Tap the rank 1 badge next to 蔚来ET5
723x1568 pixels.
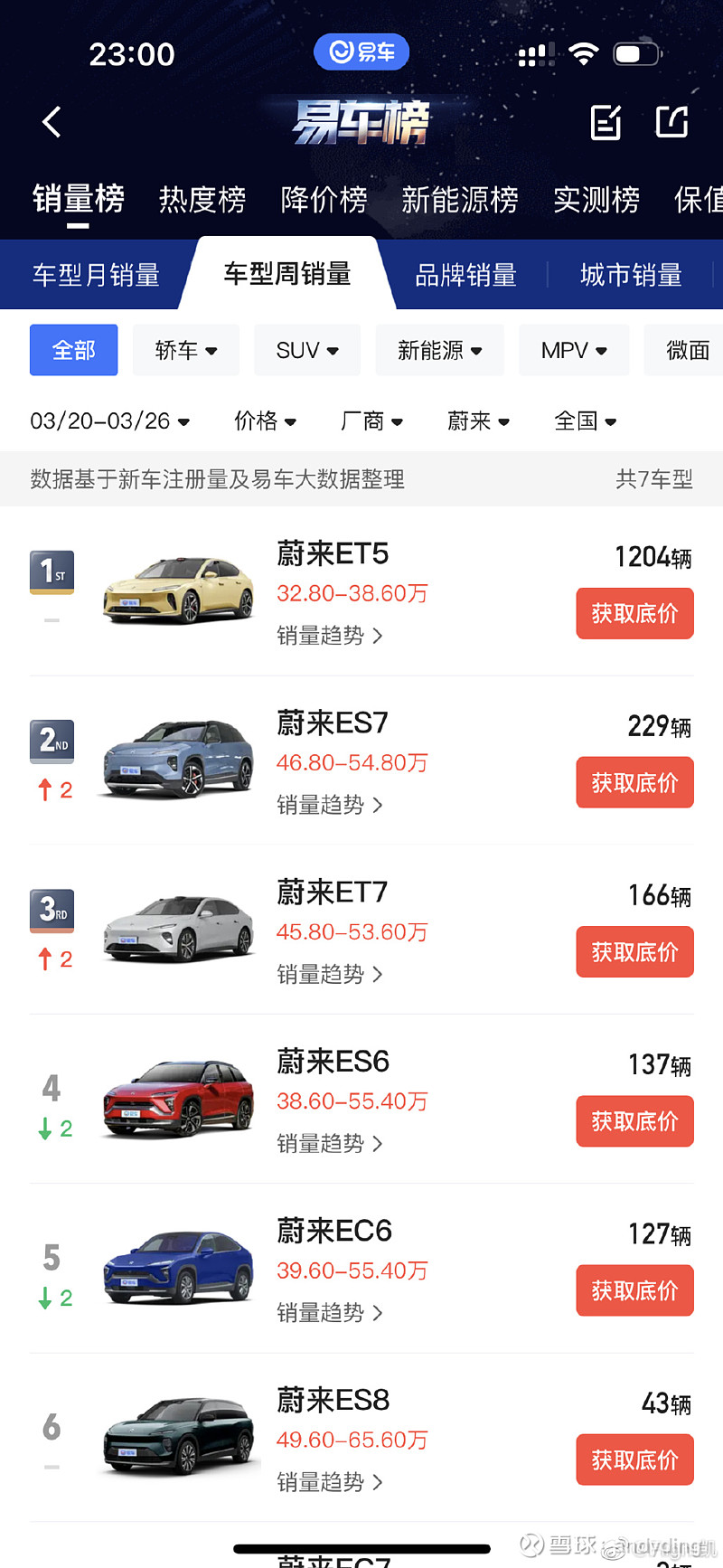coord(52,572)
